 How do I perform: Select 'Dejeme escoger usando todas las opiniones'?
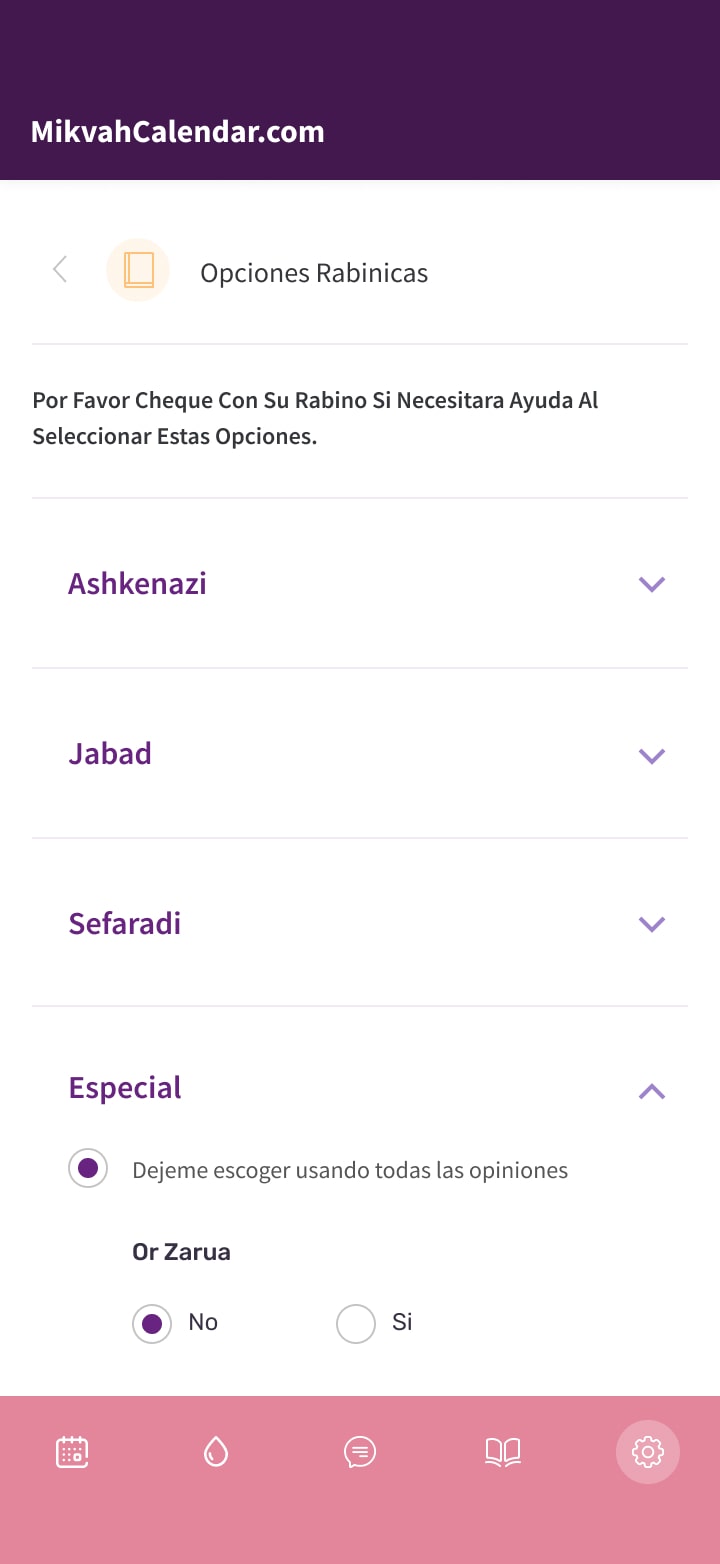(88, 1168)
